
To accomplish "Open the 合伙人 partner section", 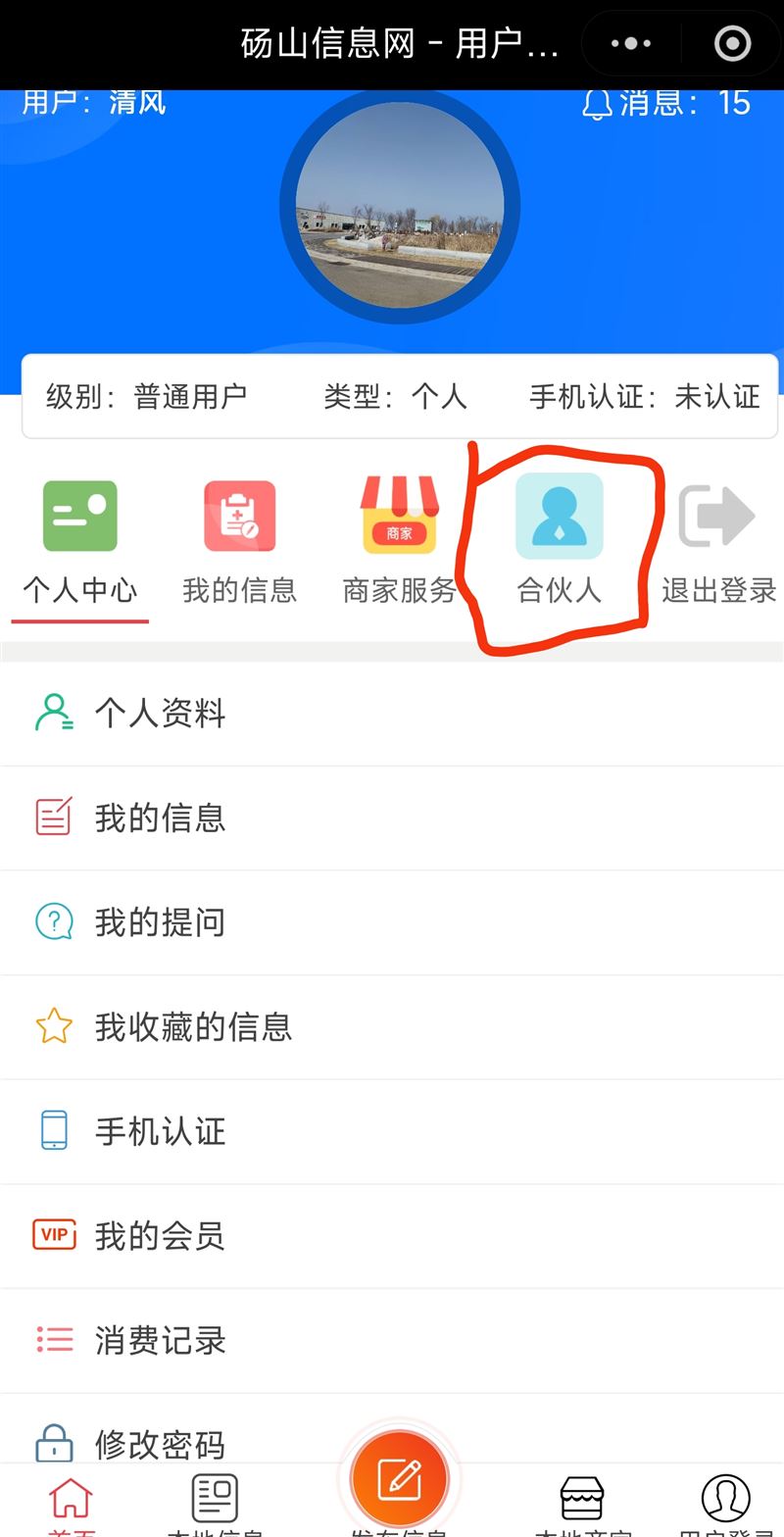I will tap(559, 541).
